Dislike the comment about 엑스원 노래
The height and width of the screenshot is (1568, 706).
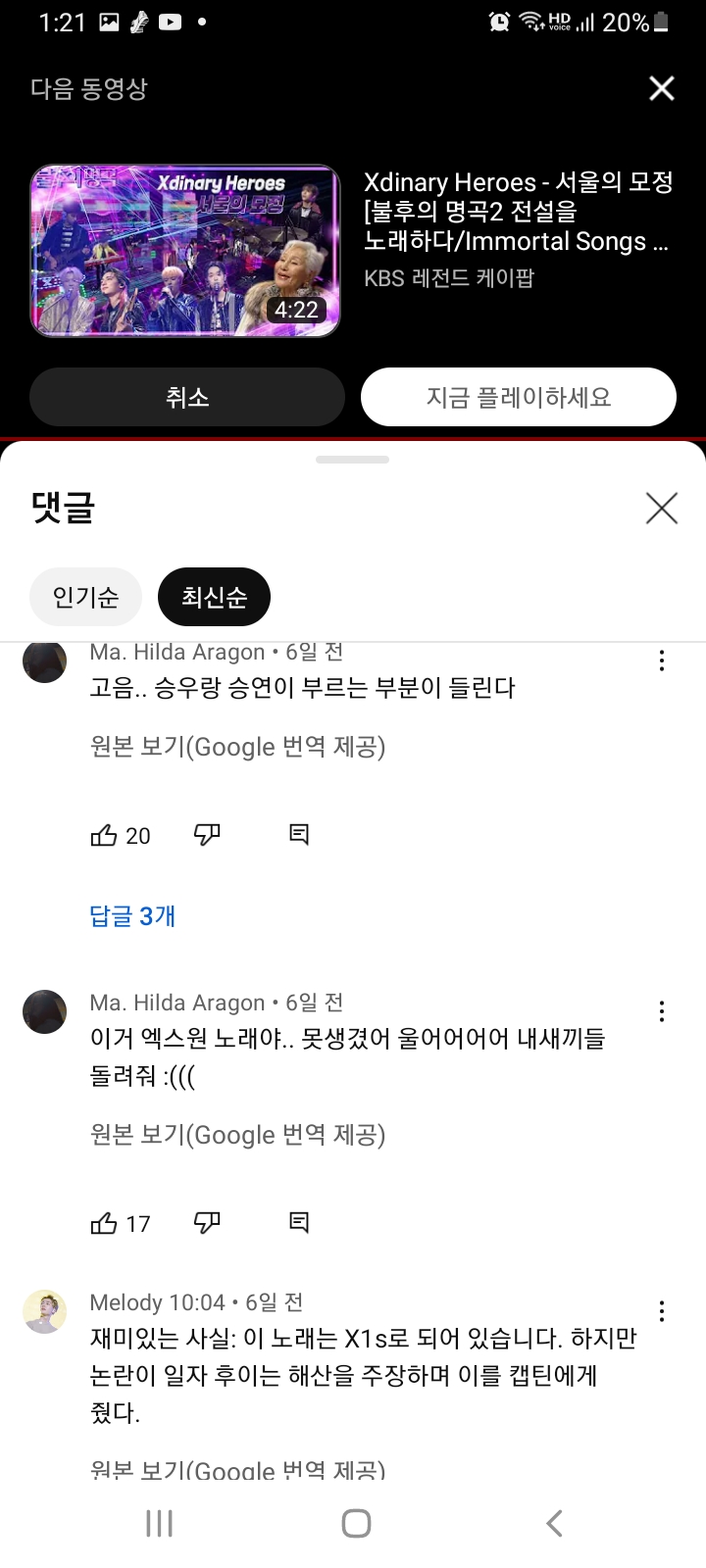206,1222
